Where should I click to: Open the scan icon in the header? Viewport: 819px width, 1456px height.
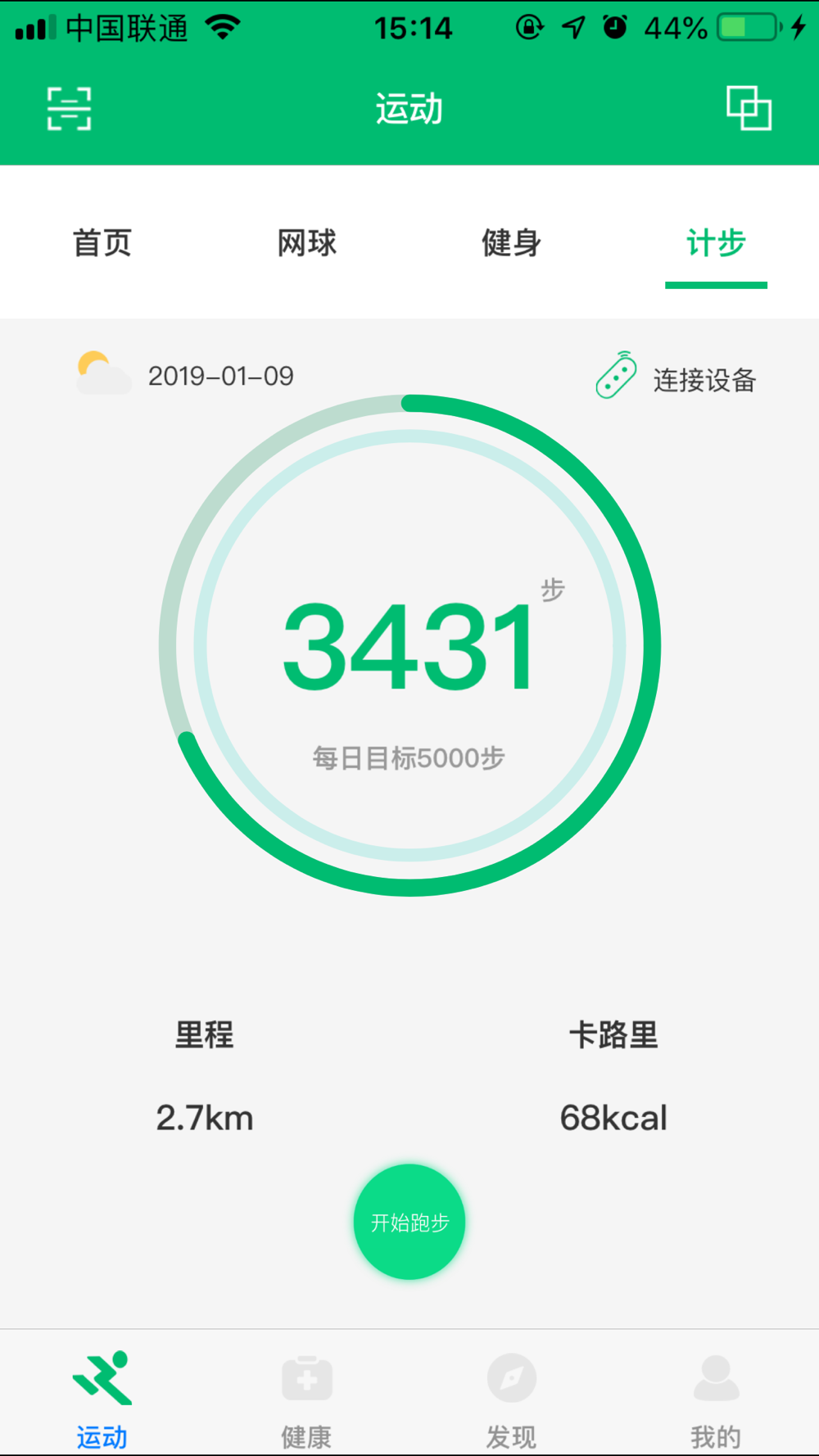(69, 108)
